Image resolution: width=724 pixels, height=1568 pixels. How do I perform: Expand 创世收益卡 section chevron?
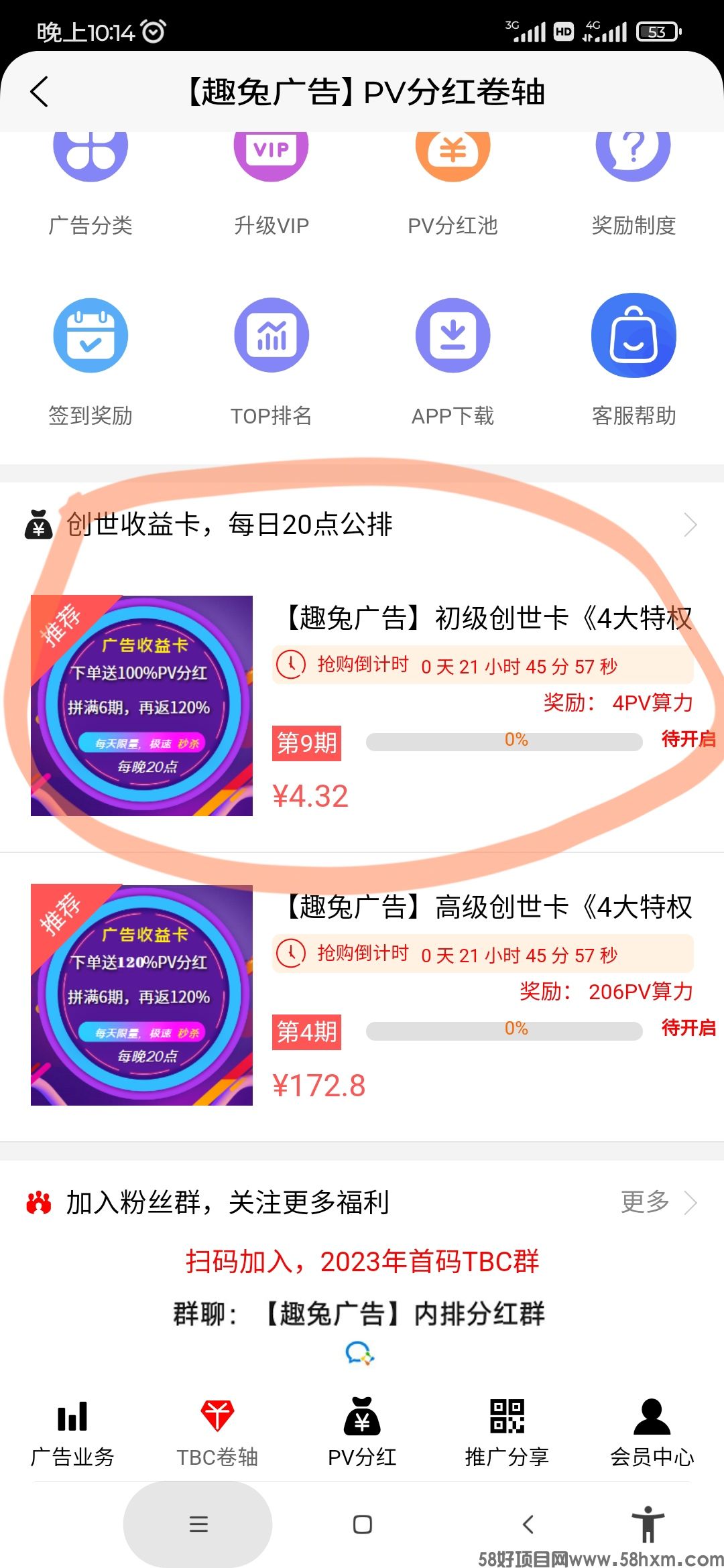690,525
